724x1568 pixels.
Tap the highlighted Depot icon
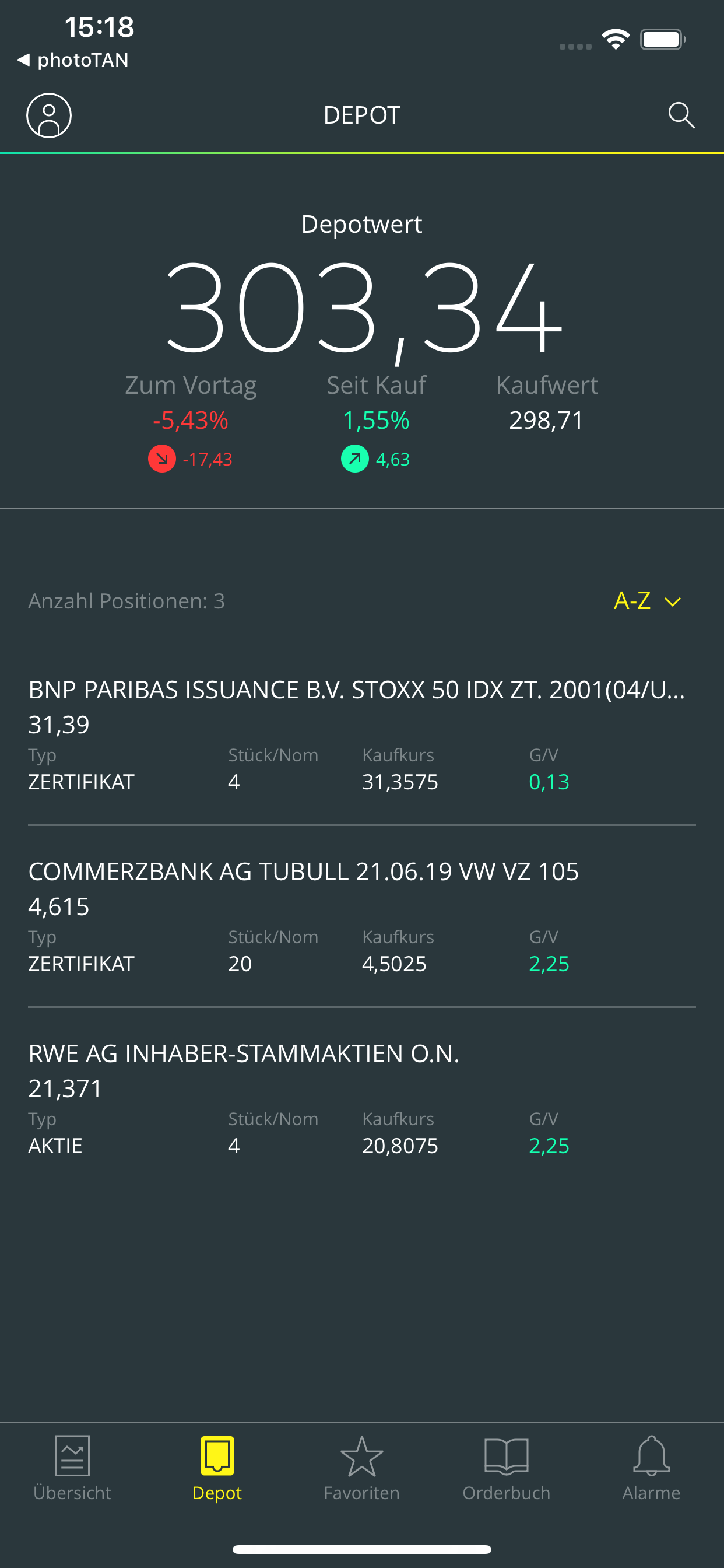pyautogui.click(x=217, y=1457)
